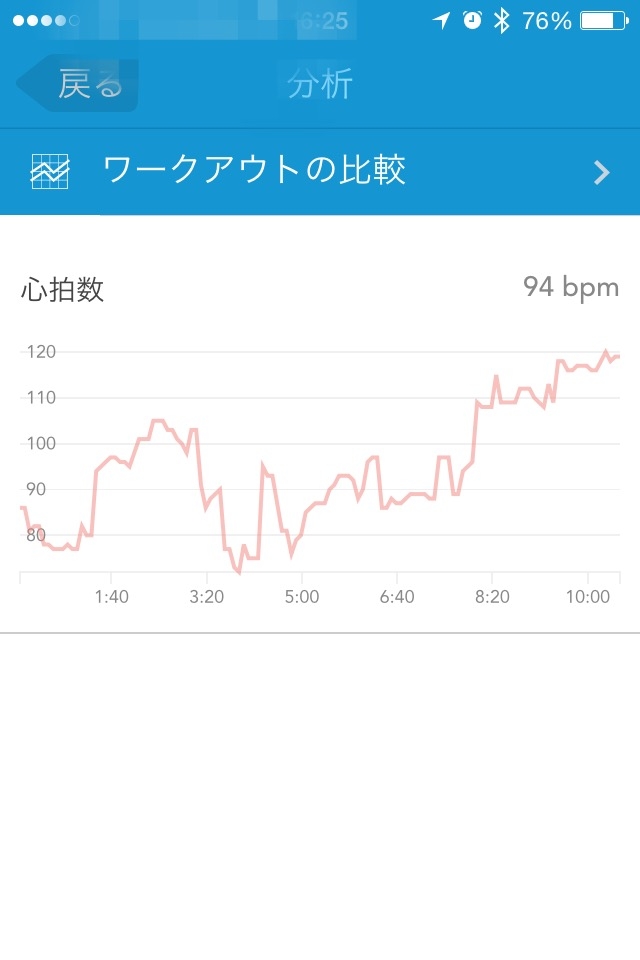Tap the 戻る back button

80,85
